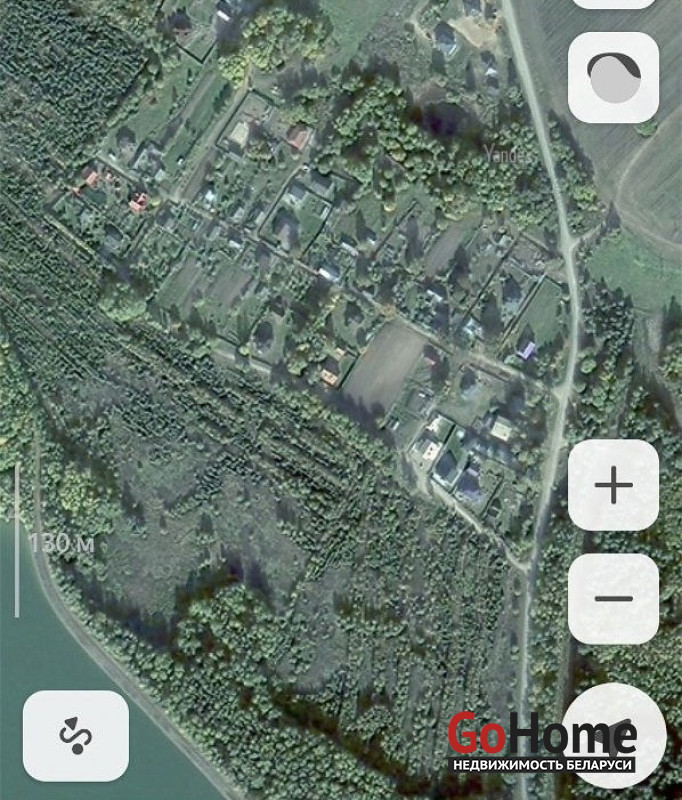Screen dimensions: 682x800
Task: Zoom out of the satellite map
Action: click(613, 599)
